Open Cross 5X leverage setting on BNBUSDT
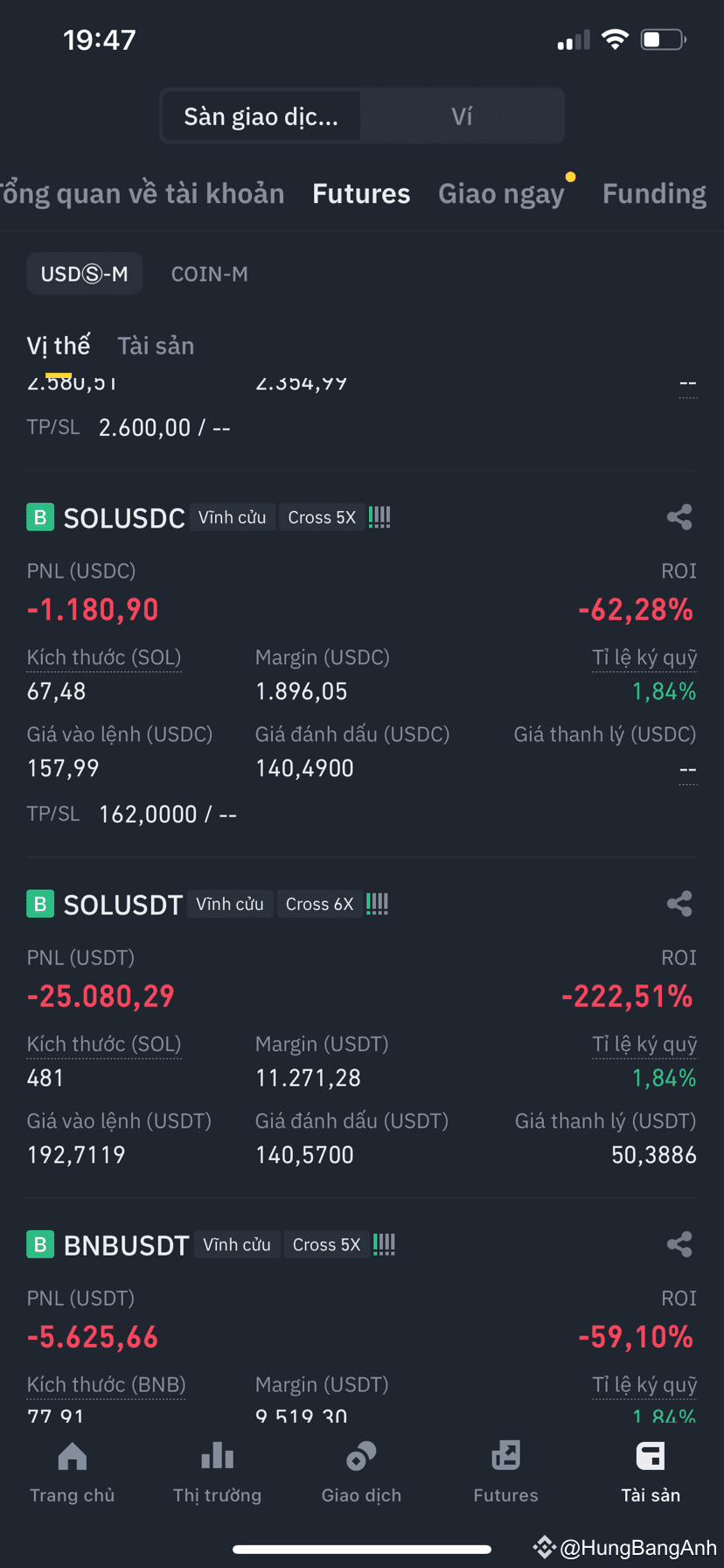724x1568 pixels. point(325,1243)
